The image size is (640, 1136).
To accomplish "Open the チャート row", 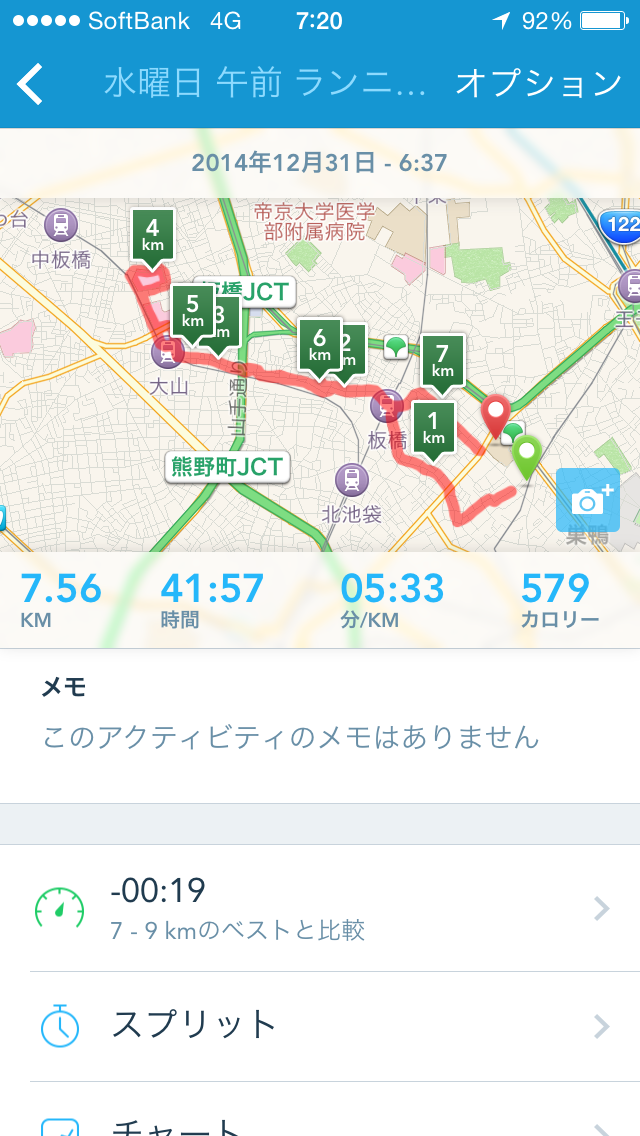I will (x=320, y=1110).
